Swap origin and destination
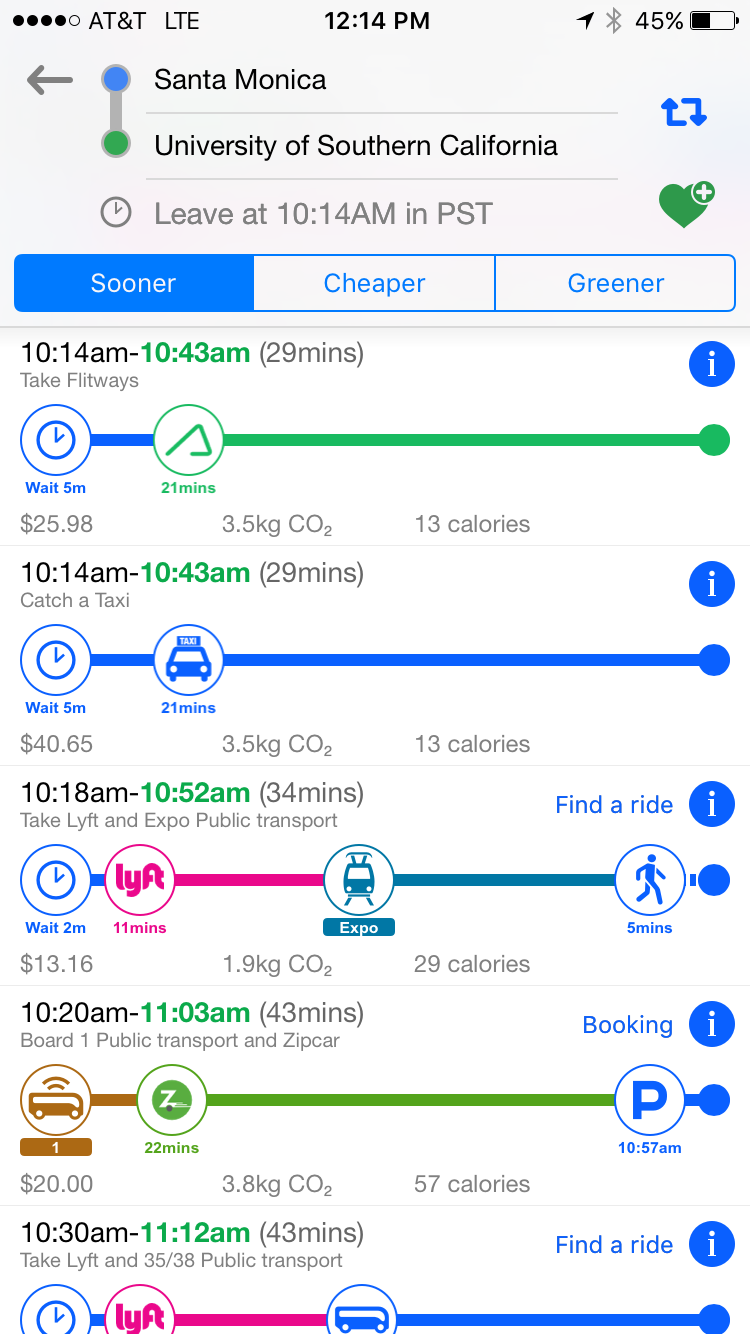750x1334 pixels. pos(684,112)
